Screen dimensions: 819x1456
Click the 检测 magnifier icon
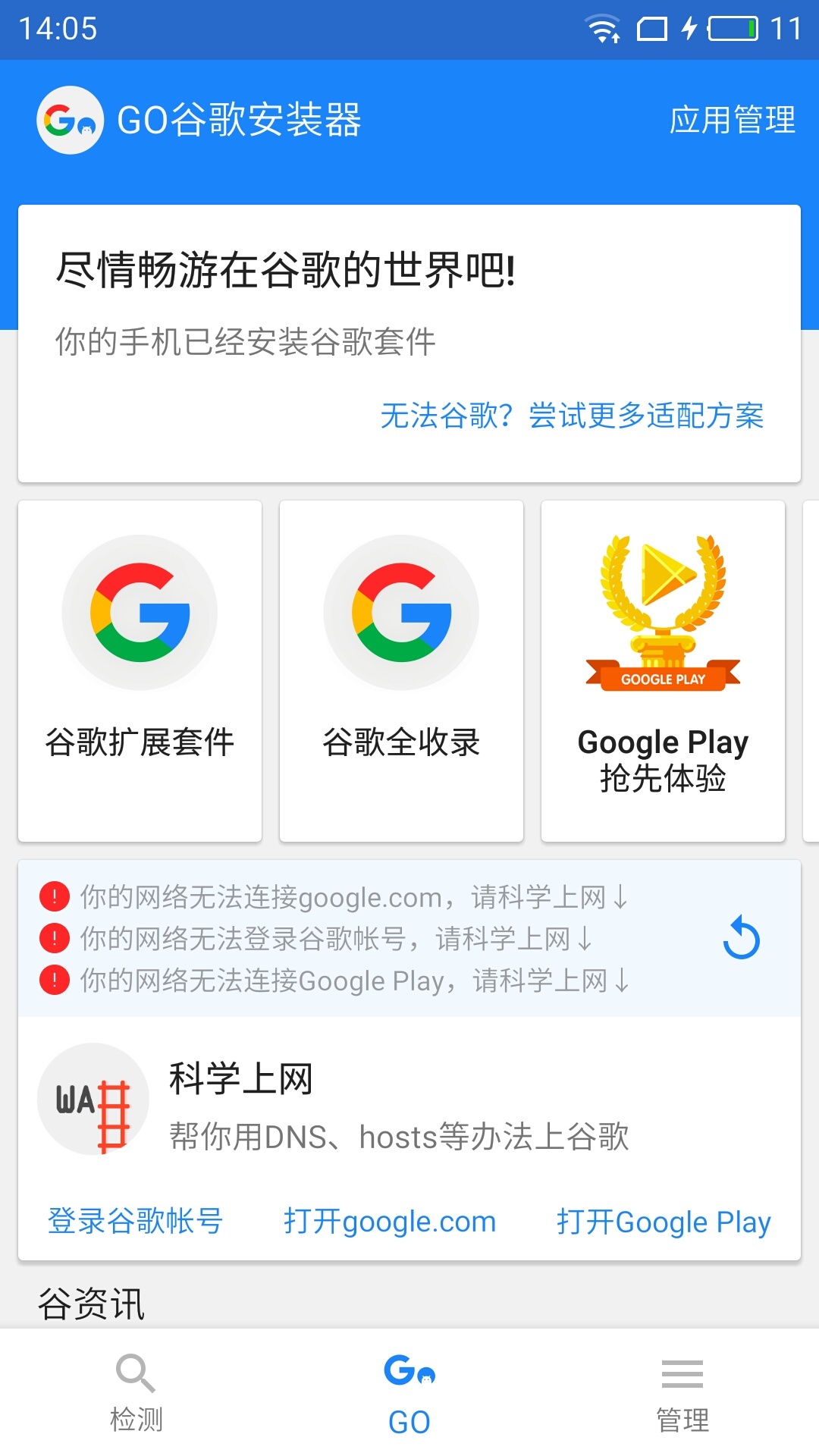(135, 1375)
